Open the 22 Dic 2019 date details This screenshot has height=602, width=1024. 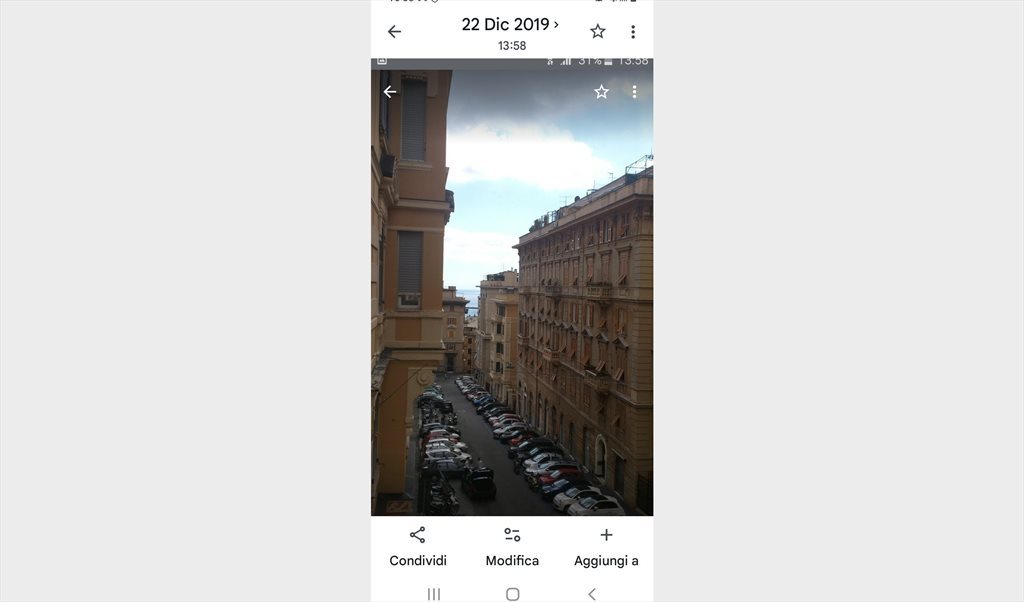[x=510, y=25]
